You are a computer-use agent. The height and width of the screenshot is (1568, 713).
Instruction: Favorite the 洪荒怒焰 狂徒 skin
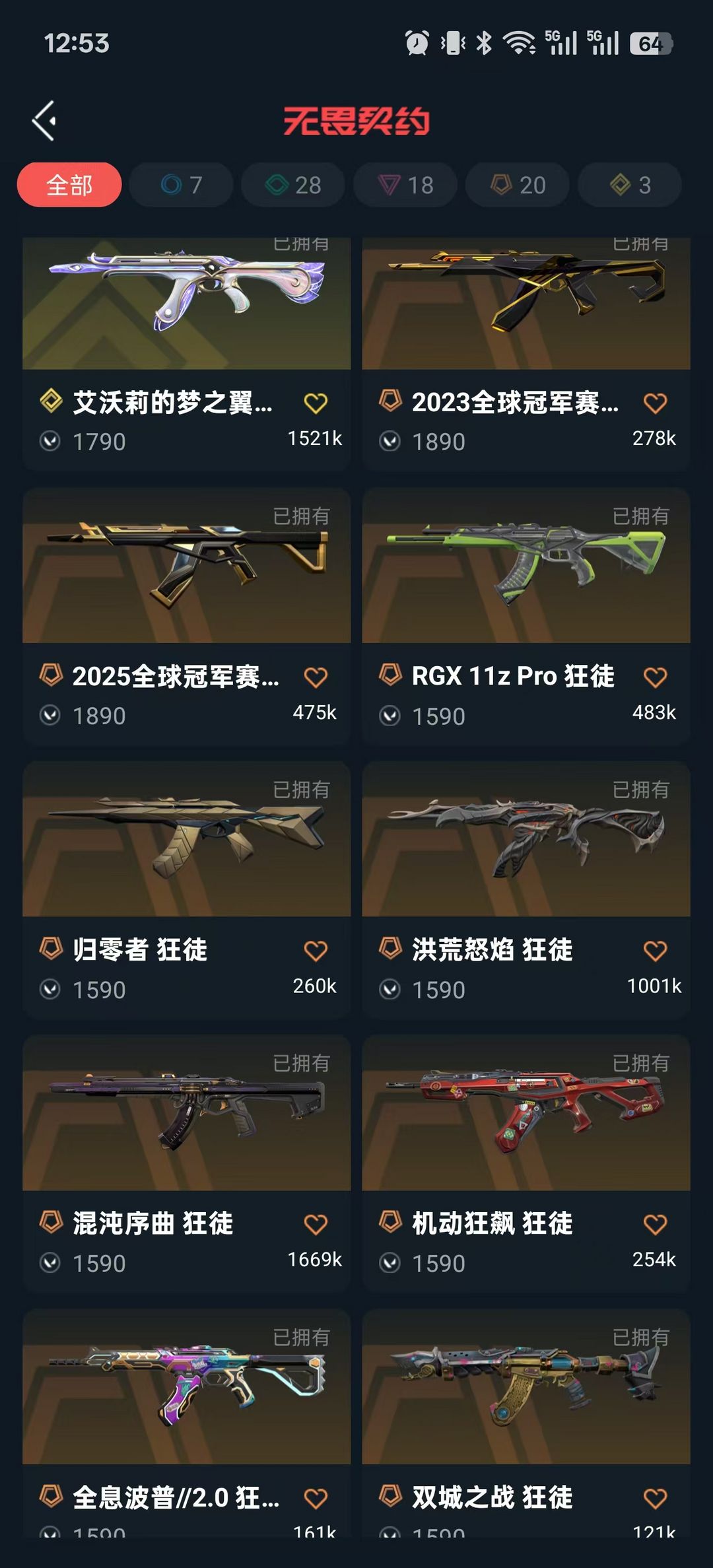(655, 951)
